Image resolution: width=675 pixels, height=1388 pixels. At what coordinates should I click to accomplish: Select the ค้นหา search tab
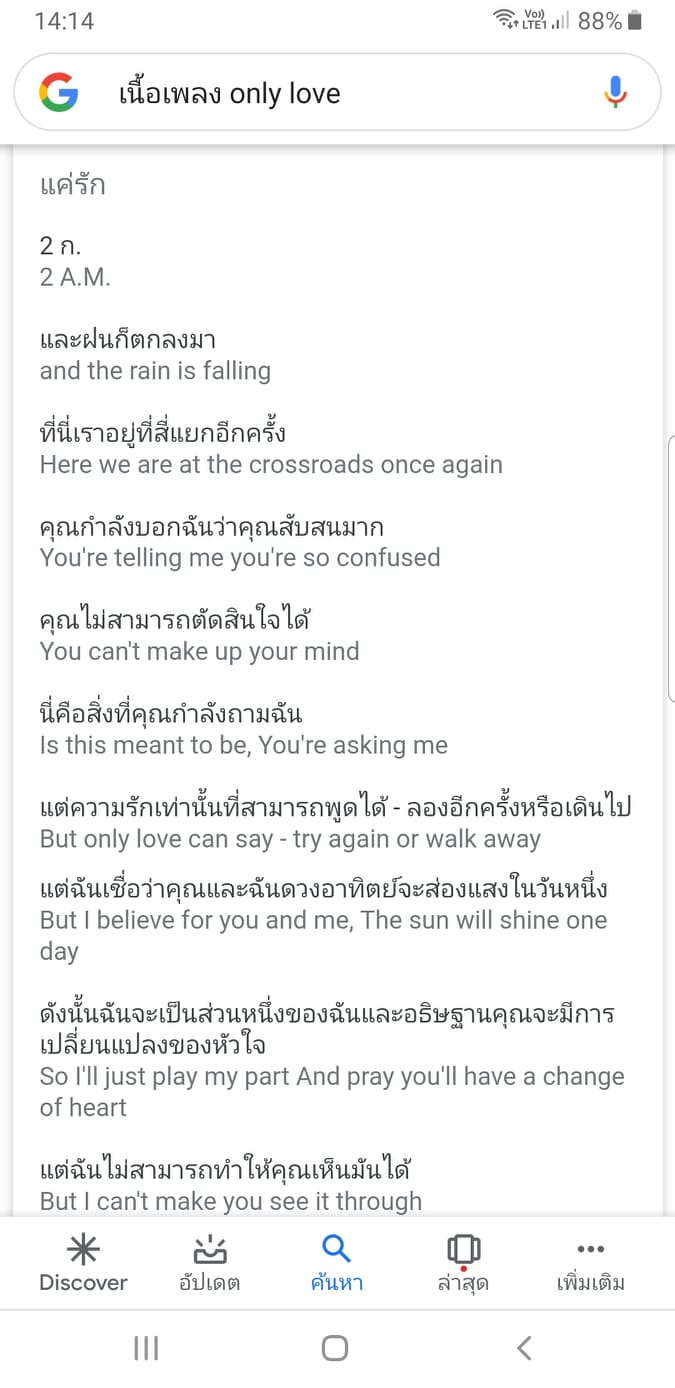pos(337,1263)
